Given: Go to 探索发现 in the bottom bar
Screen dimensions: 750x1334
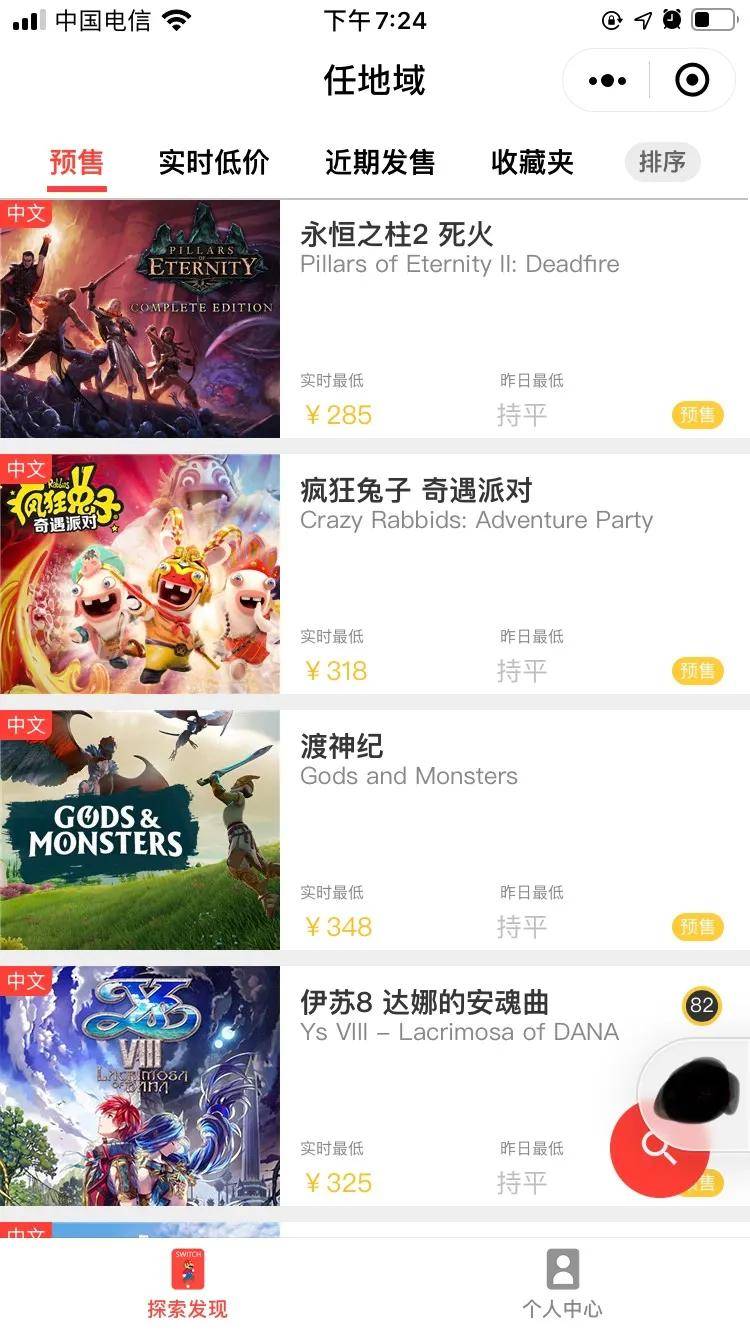Looking at the screenshot, I should 188,1284.
